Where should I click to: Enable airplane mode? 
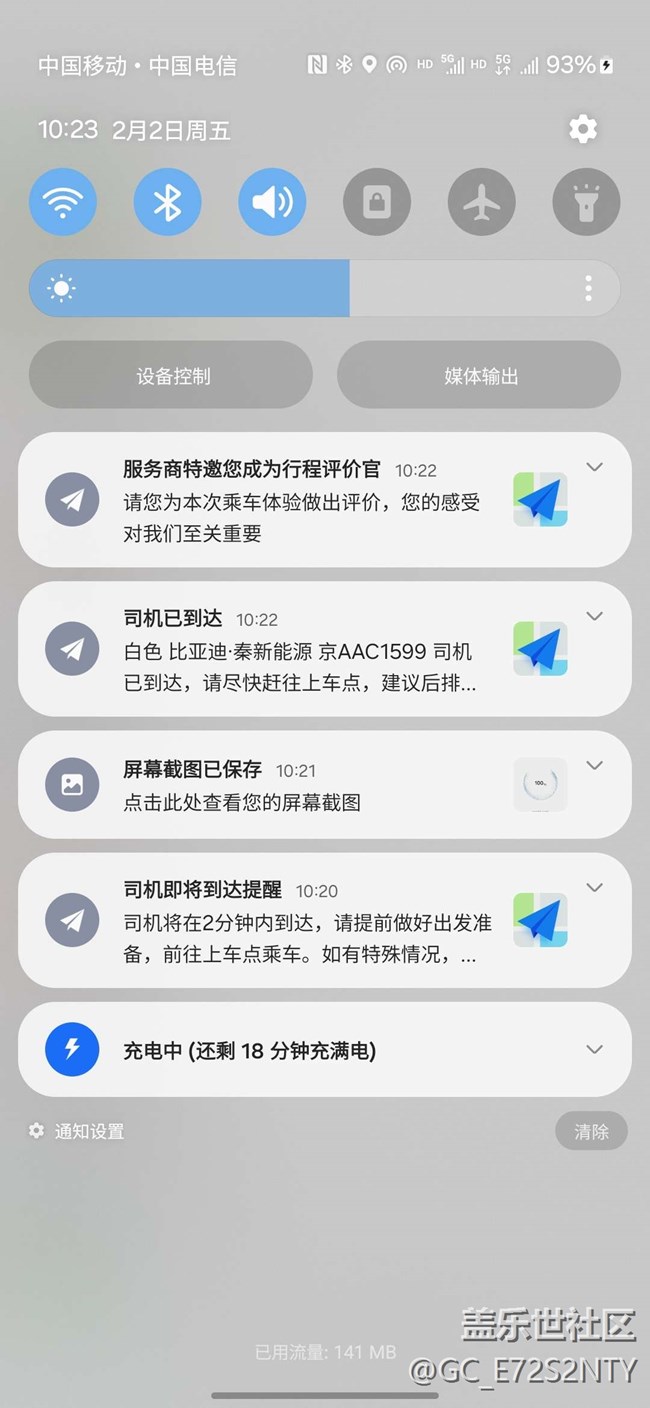[481, 202]
